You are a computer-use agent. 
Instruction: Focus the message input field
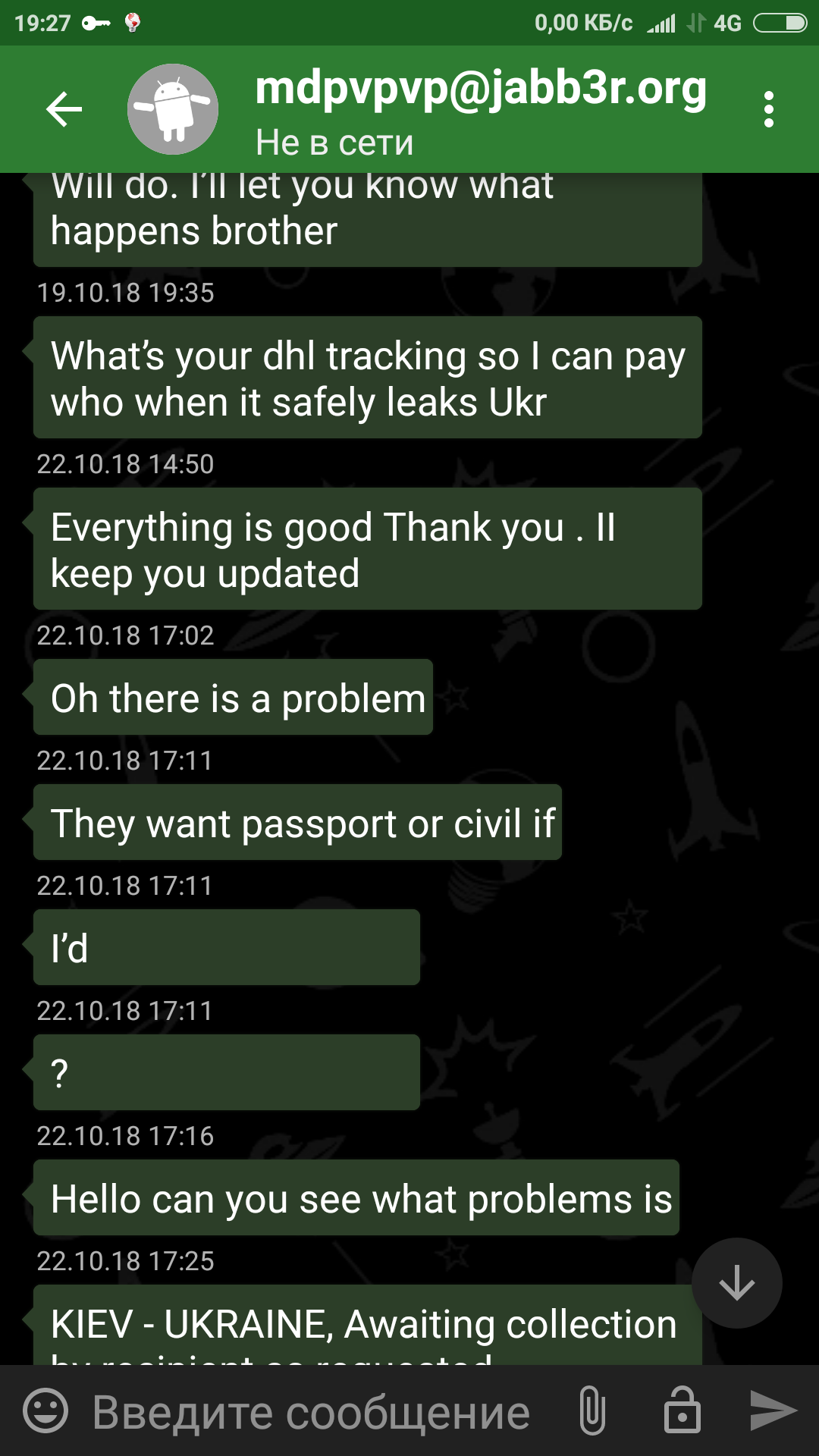click(311, 1412)
